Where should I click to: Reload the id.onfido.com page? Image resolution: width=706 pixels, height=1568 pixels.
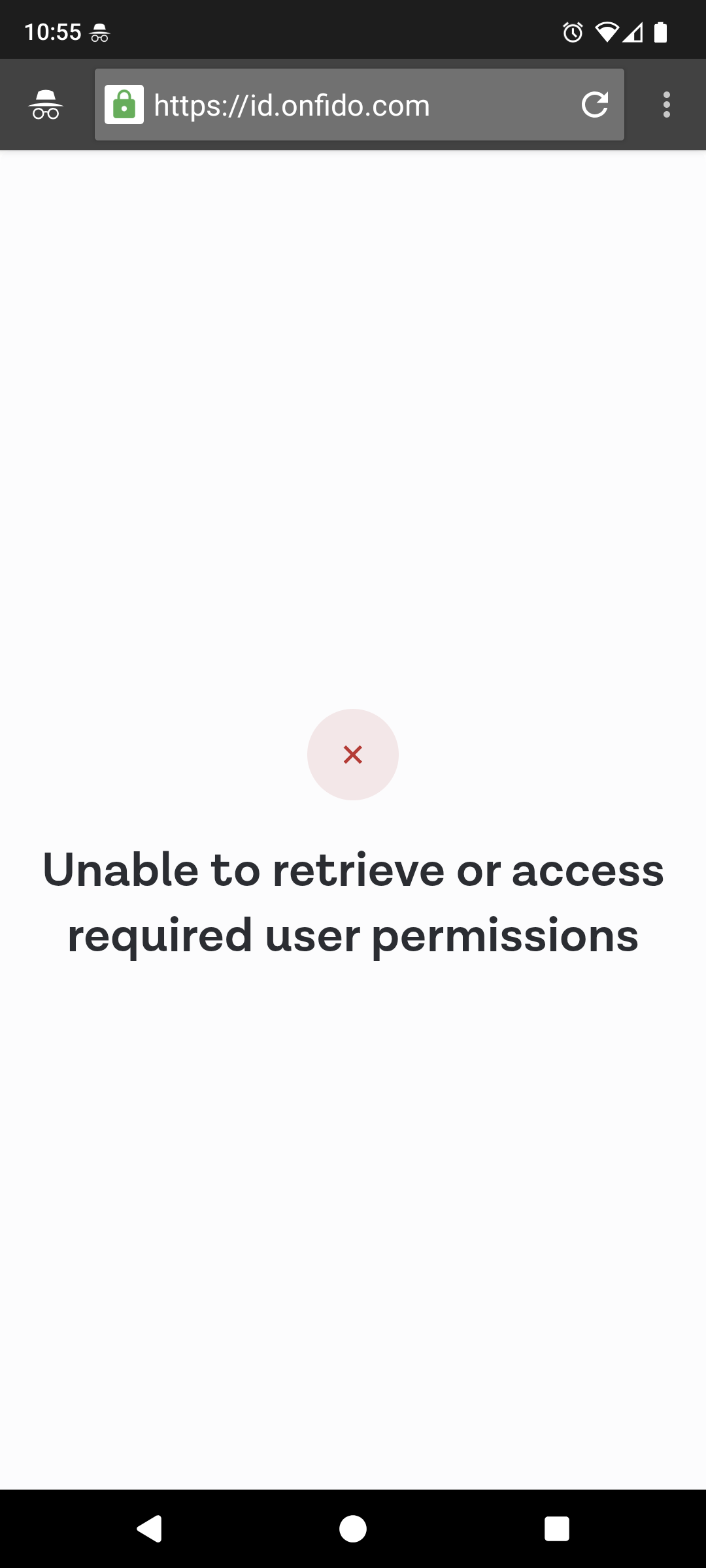click(595, 105)
